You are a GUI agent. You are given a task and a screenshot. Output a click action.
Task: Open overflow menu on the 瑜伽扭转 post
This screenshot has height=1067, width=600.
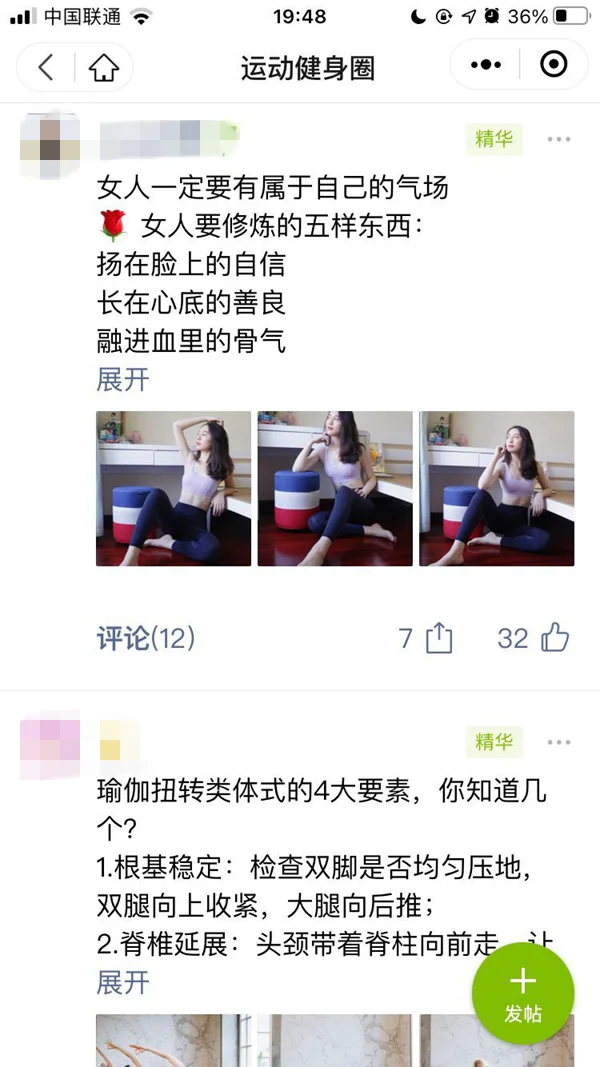tap(558, 742)
